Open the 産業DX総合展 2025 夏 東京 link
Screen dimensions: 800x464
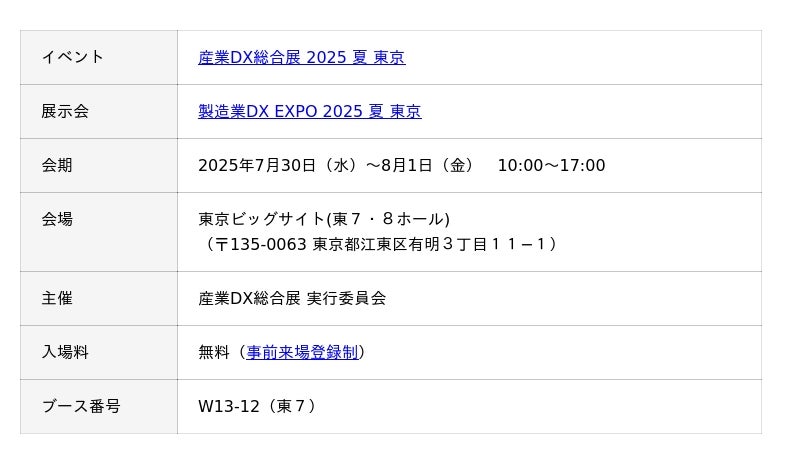pyautogui.click(x=301, y=58)
